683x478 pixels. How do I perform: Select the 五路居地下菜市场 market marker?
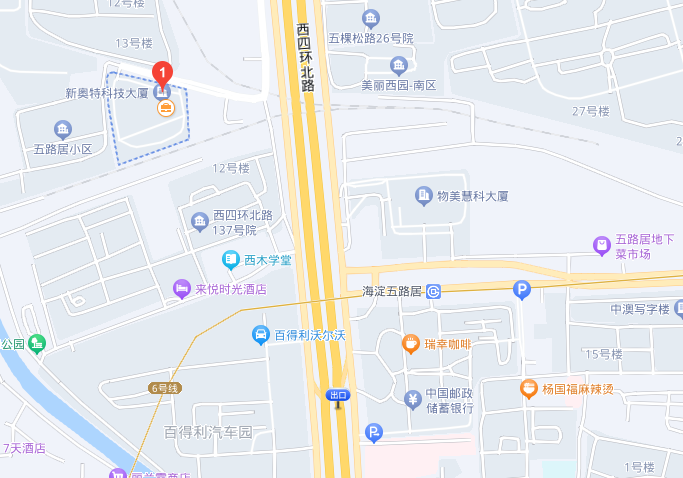coord(601,244)
